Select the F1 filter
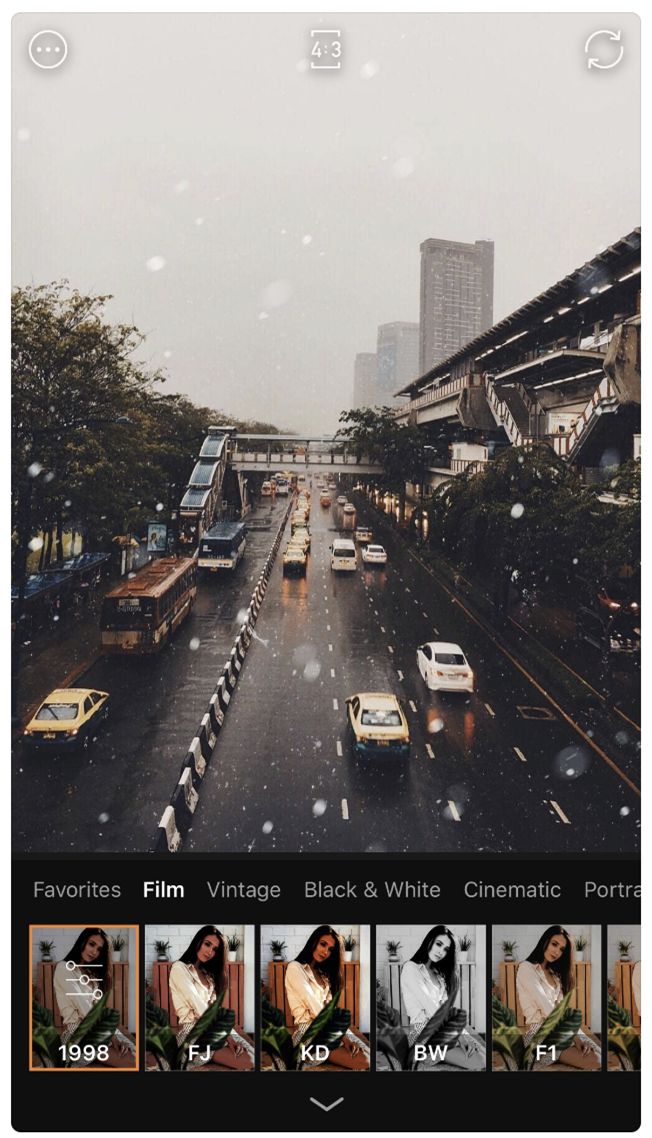 click(x=546, y=997)
